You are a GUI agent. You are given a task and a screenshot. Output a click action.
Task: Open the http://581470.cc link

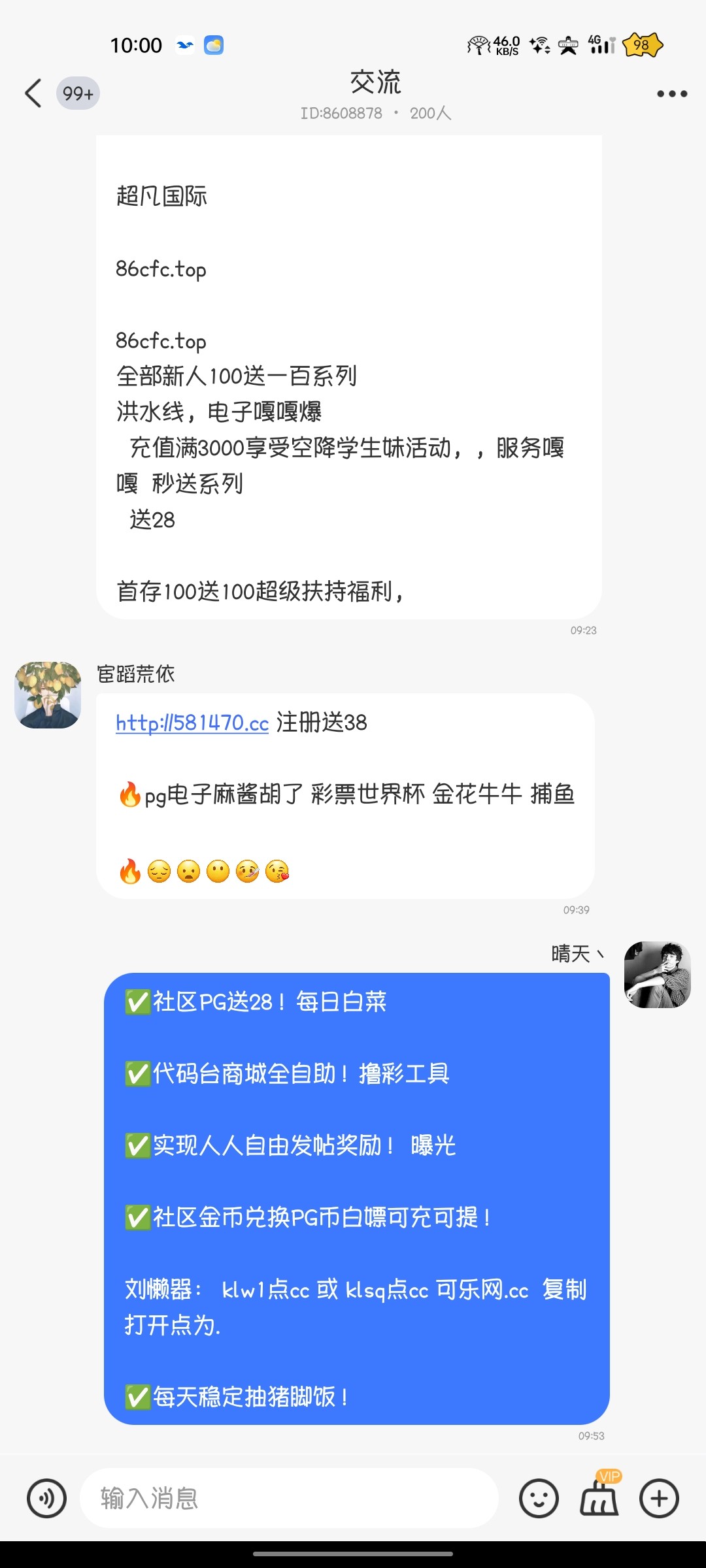point(192,723)
